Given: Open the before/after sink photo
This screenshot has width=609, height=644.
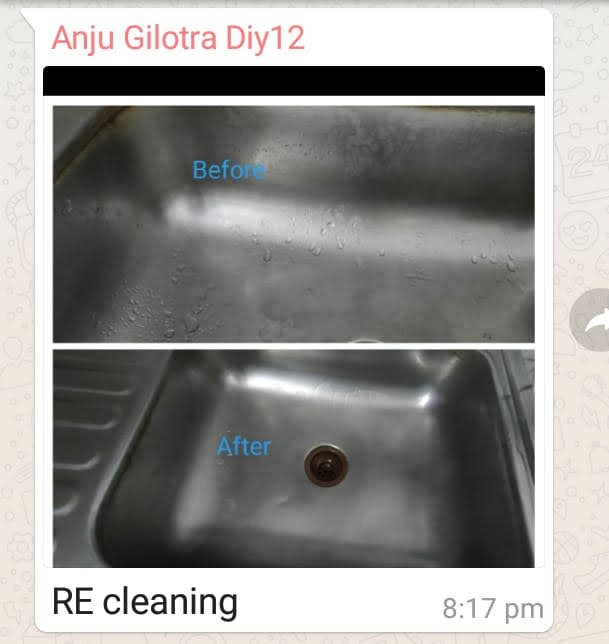Looking at the screenshot, I should [293, 330].
